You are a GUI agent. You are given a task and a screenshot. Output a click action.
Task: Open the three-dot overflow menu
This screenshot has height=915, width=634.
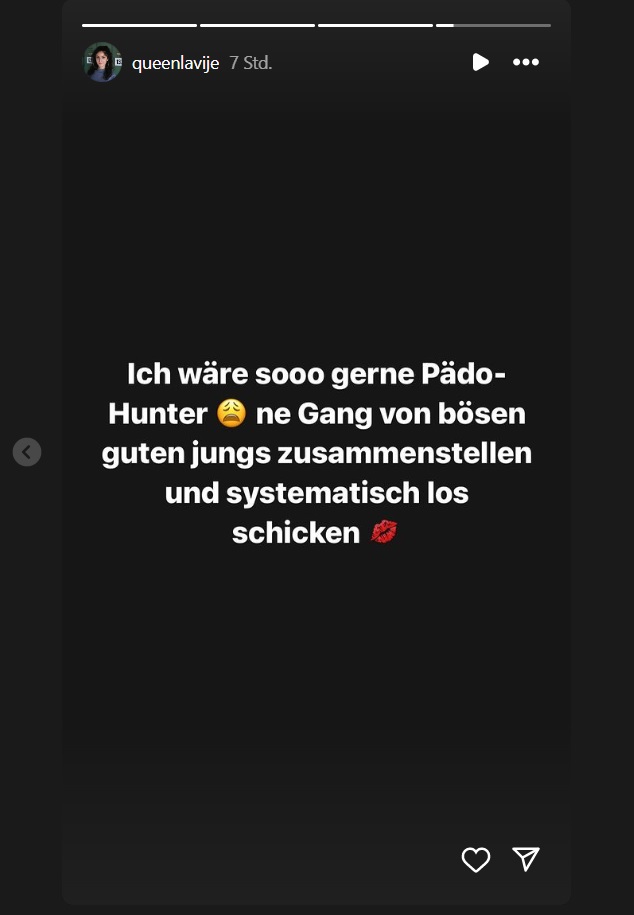pos(526,62)
